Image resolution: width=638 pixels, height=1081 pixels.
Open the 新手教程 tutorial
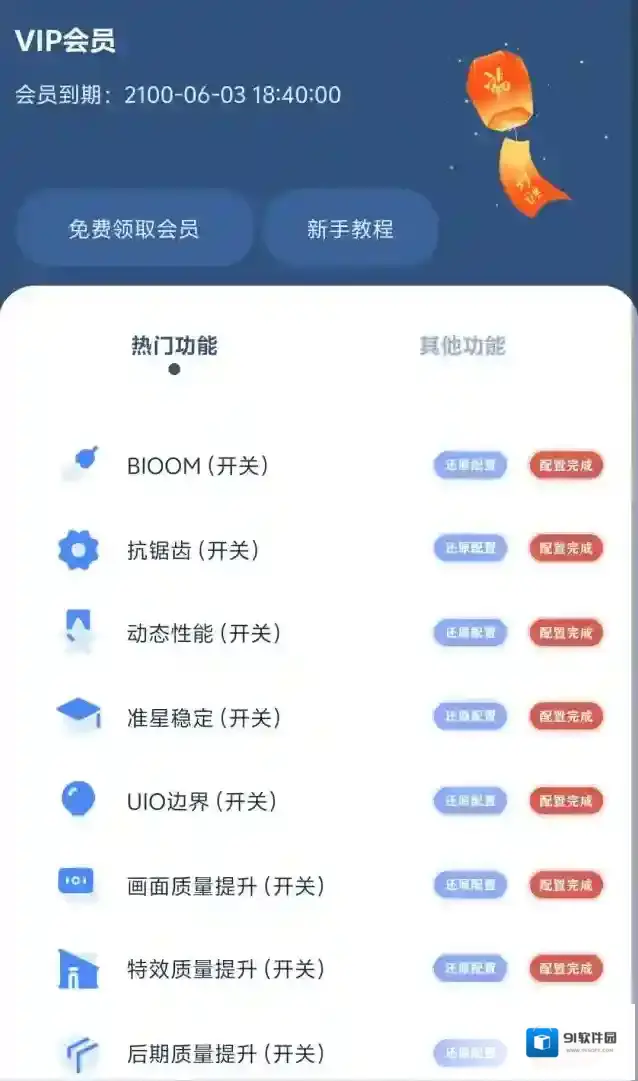(350, 229)
